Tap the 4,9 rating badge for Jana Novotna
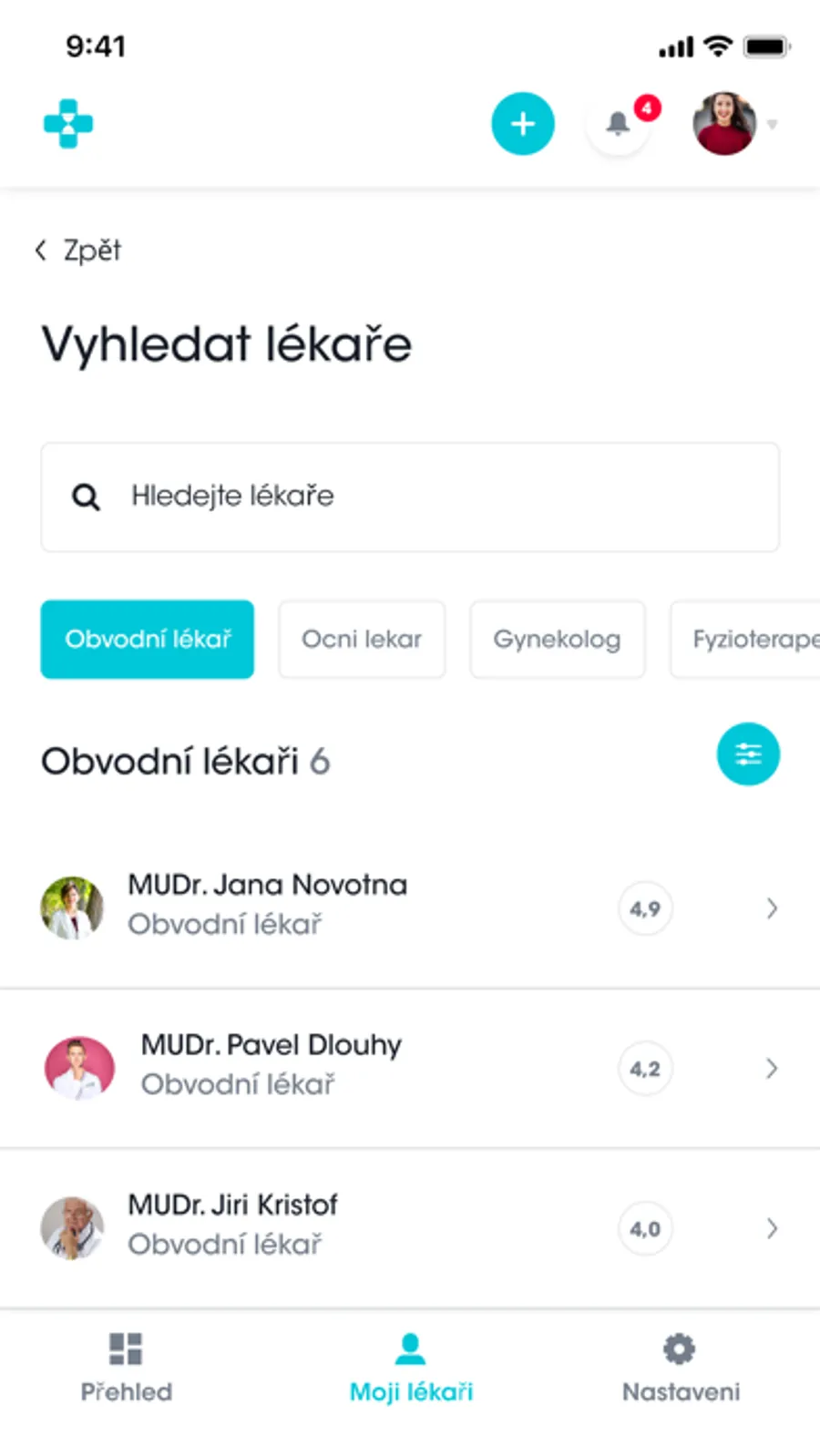This screenshot has height=1456, width=820. coord(645,908)
